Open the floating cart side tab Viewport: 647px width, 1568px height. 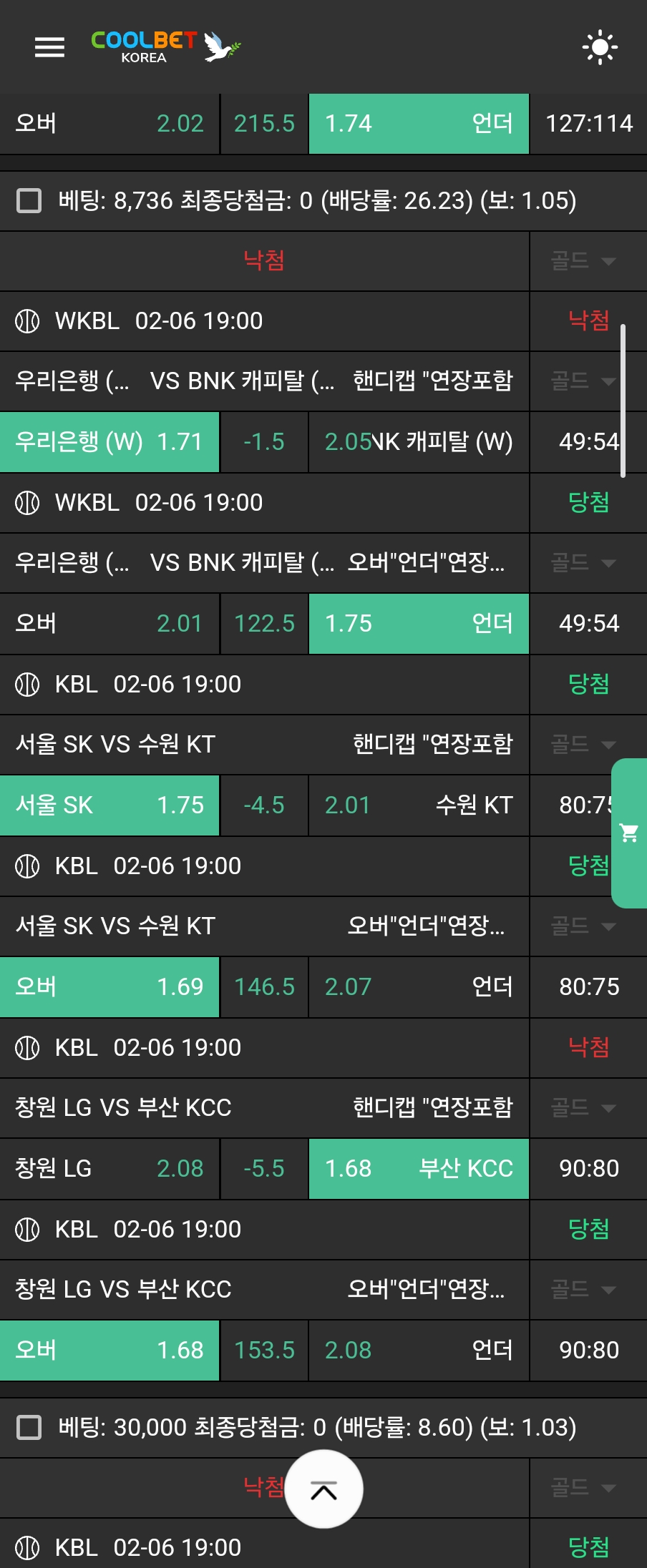tap(629, 833)
